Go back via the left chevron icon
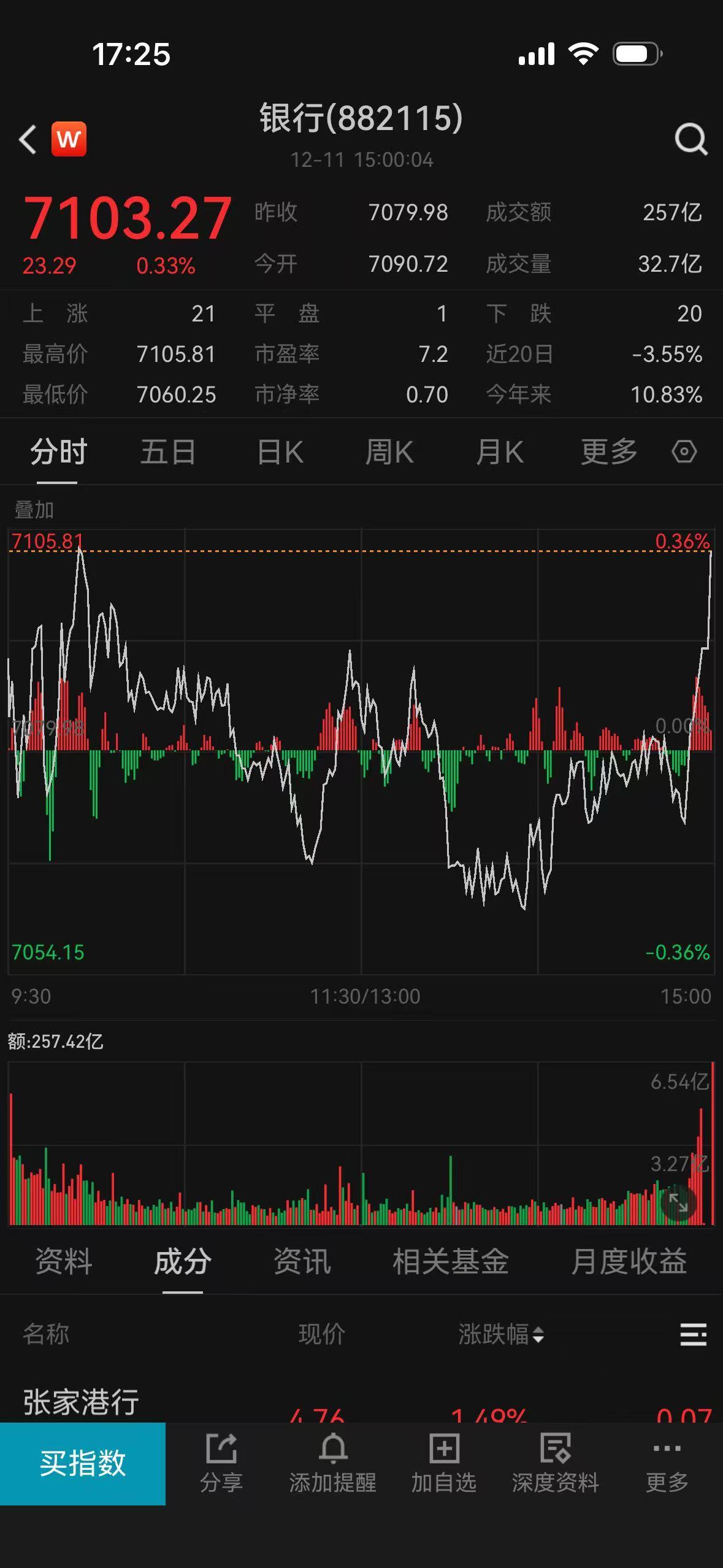The height and width of the screenshot is (1568, 723). click(27, 139)
